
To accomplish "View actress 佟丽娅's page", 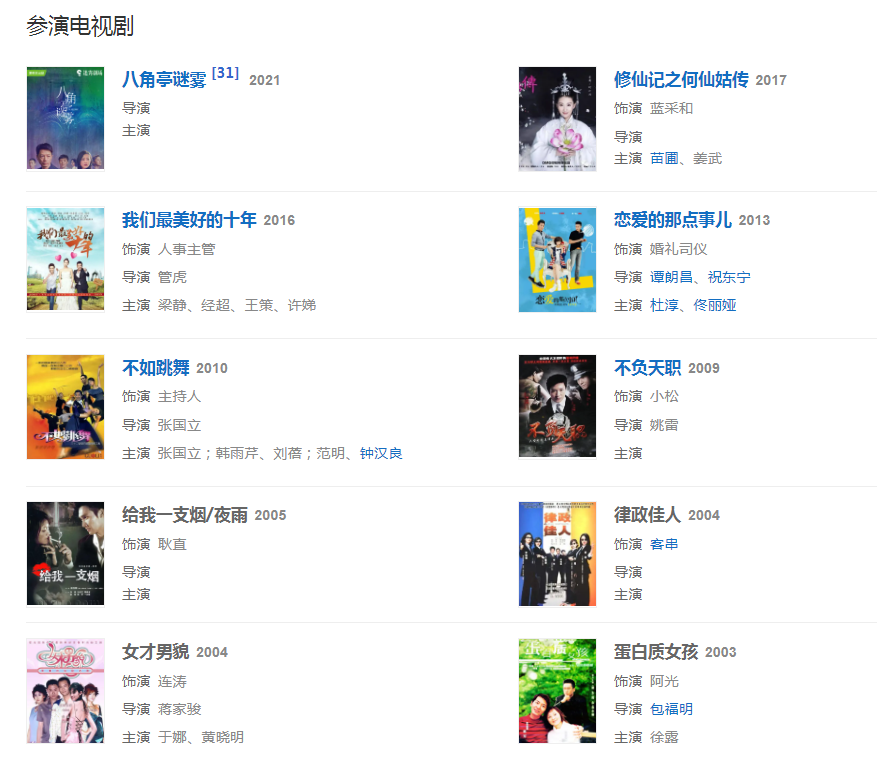I will click(x=715, y=305).
